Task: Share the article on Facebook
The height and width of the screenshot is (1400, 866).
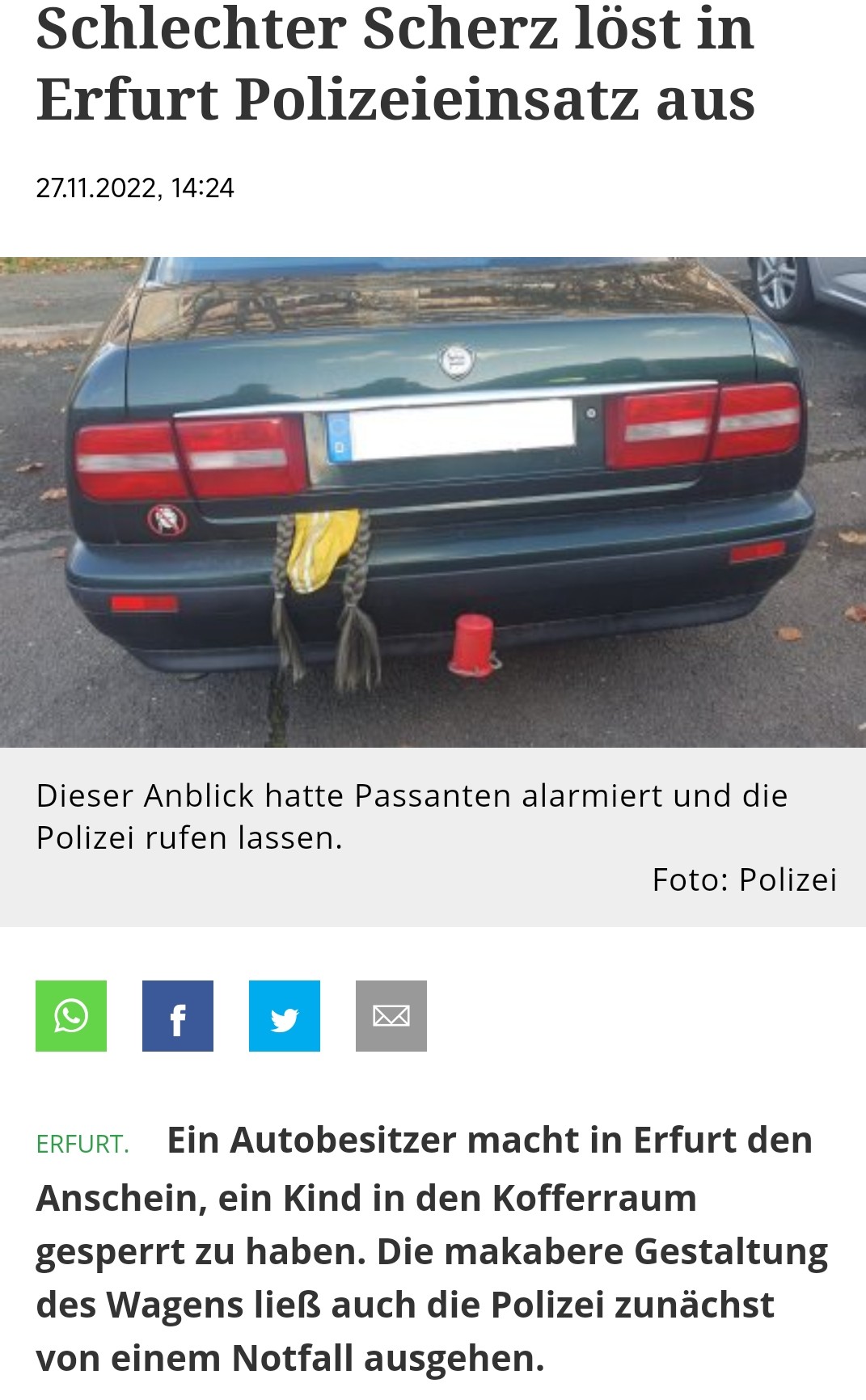Action: click(x=178, y=1016)
